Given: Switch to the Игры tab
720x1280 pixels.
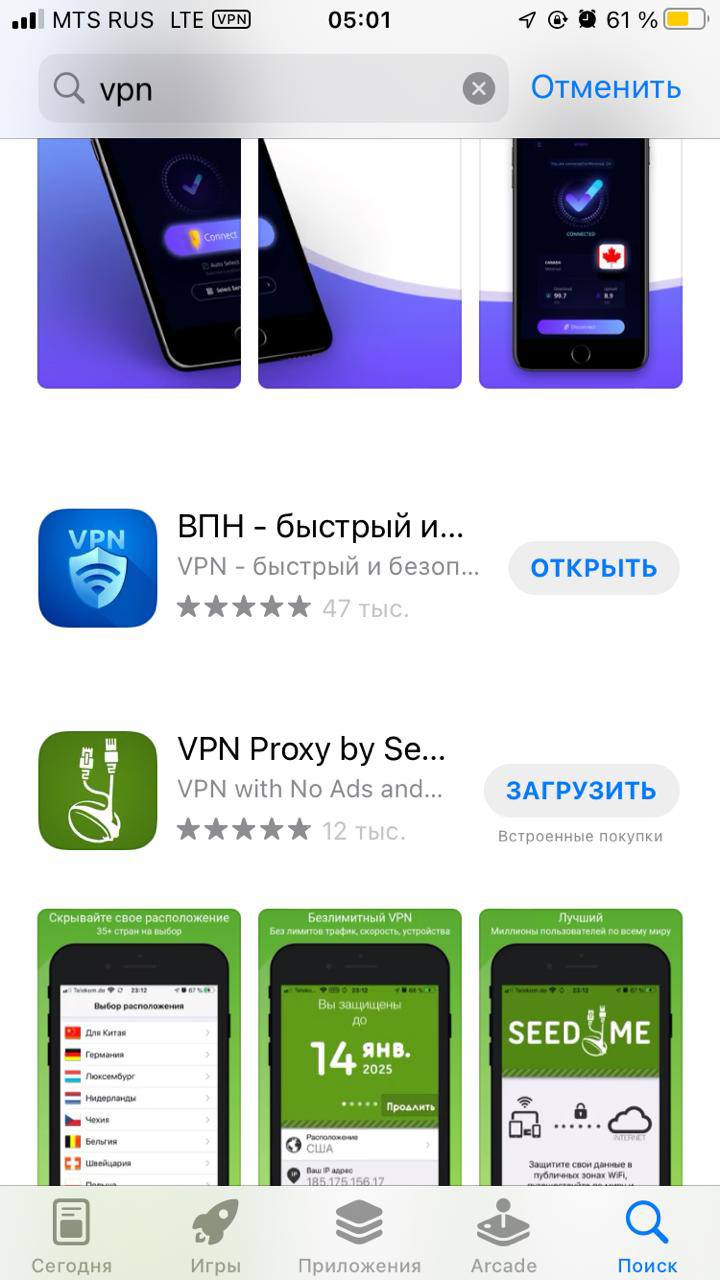Looking at the screenshot, I should point(215,1235).
